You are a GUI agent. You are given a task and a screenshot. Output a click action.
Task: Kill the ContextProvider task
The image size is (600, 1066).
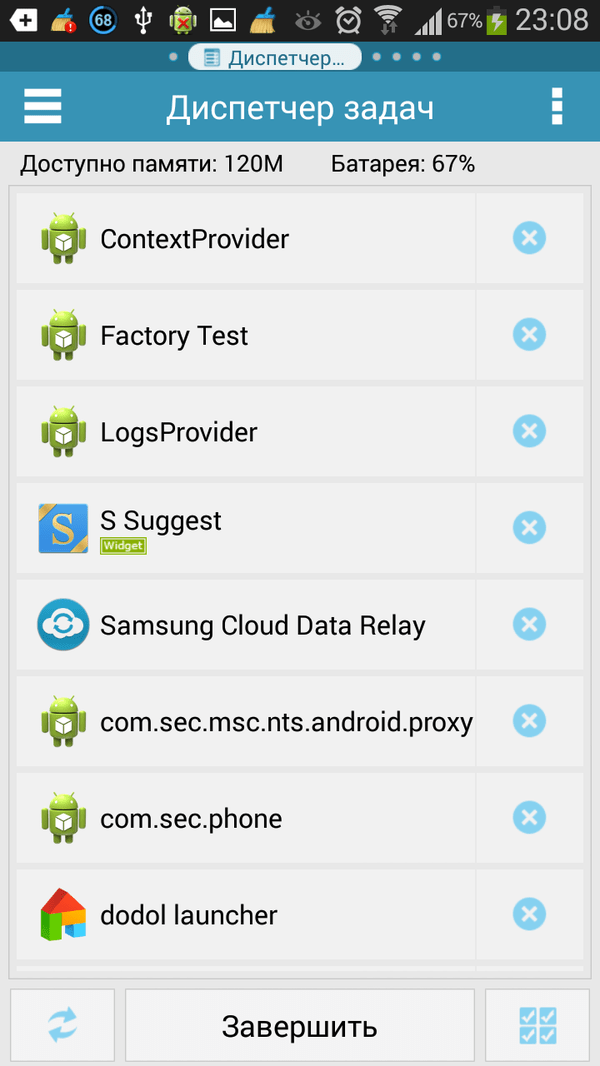tap(529, 239)
